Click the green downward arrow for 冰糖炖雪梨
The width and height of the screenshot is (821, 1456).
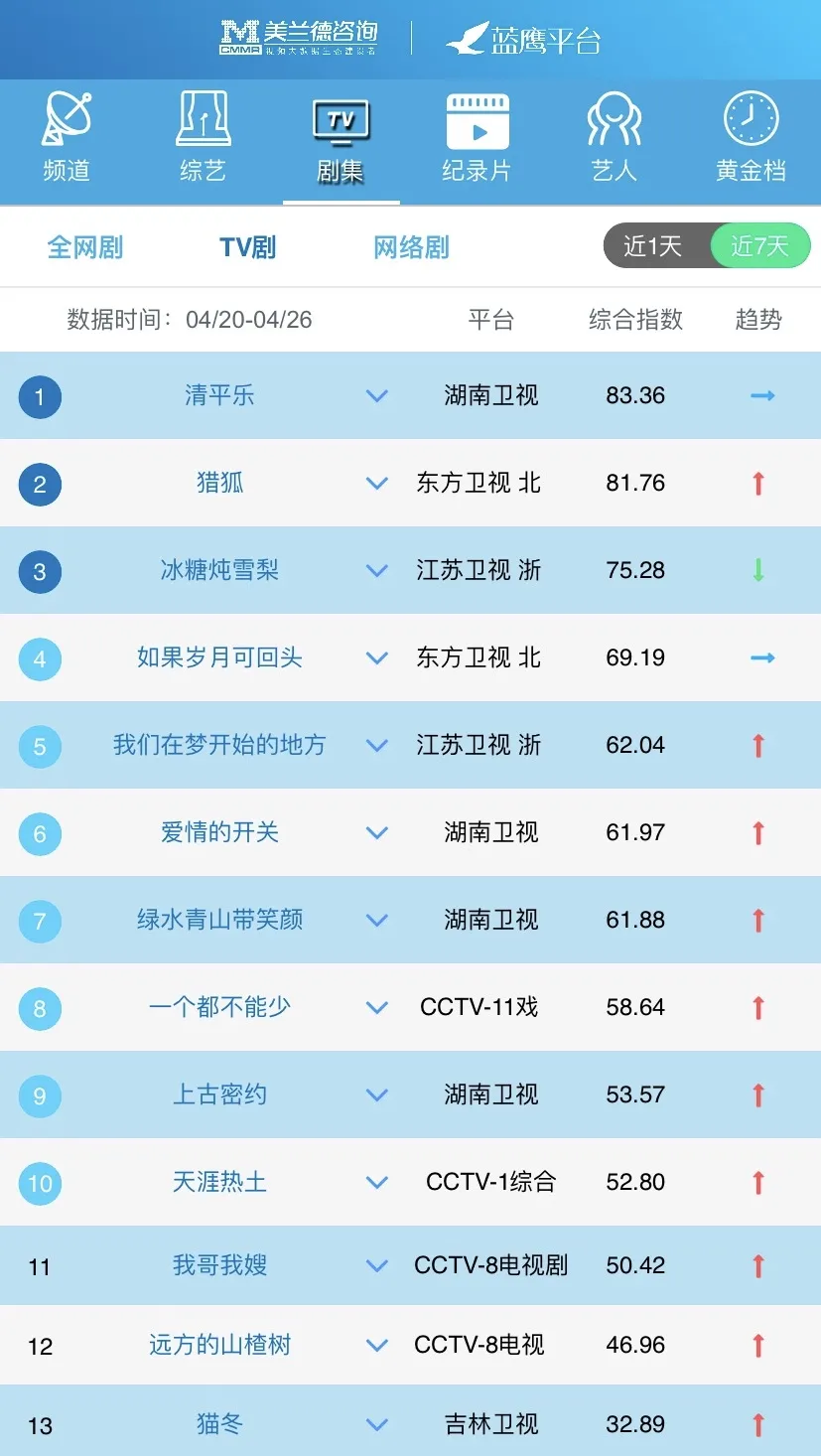757,571
